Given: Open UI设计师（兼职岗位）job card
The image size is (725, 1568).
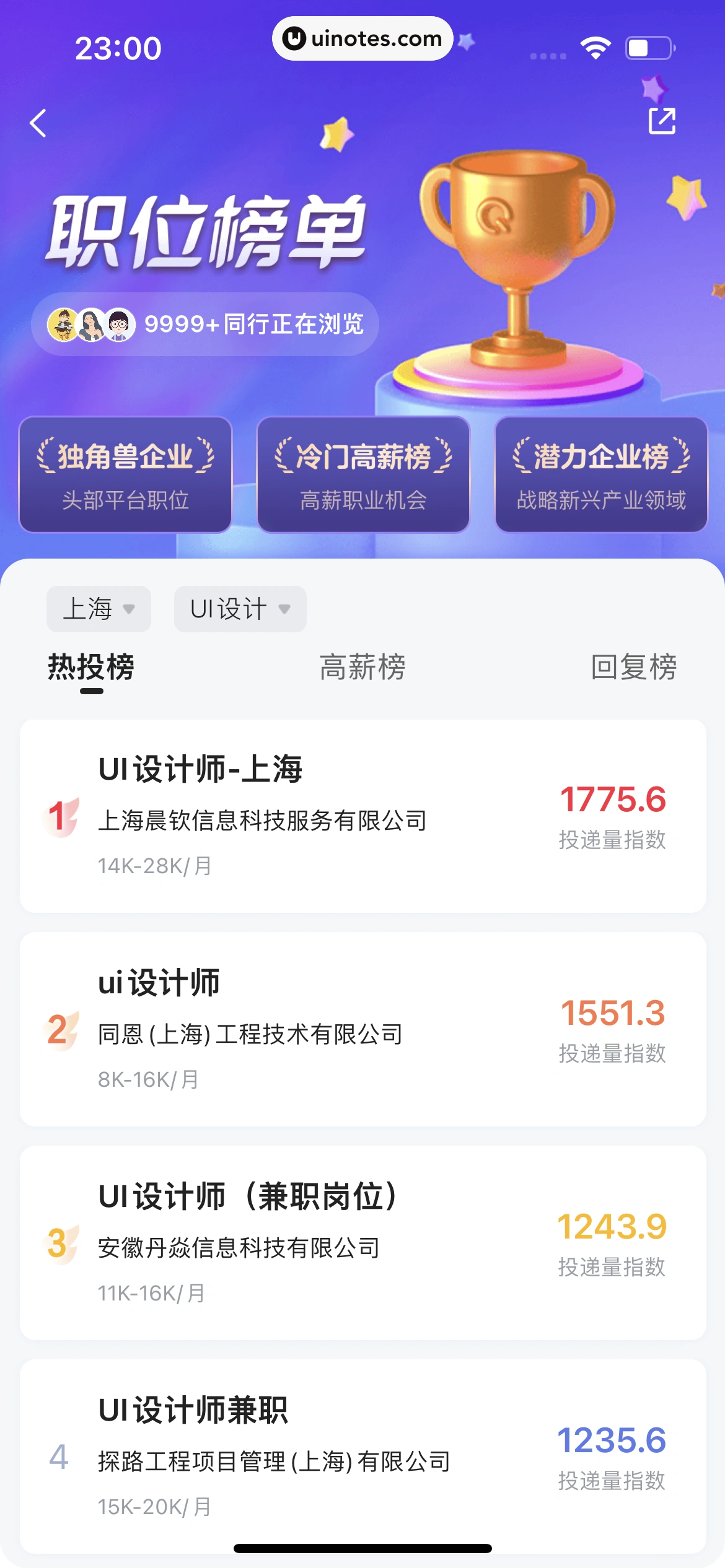Looking at the screenshot, I should (362, 1243).
